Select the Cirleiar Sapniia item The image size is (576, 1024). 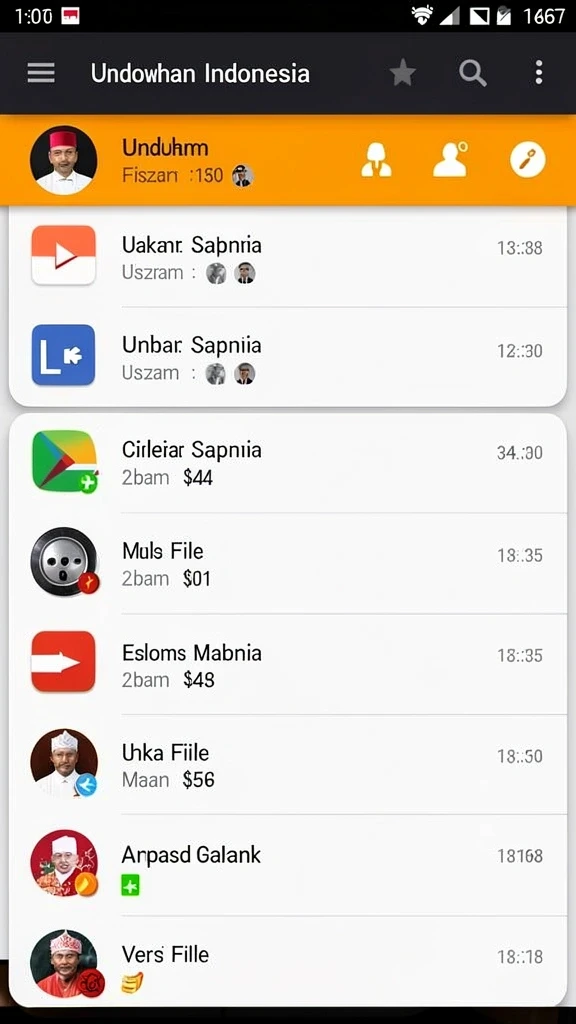288,463
